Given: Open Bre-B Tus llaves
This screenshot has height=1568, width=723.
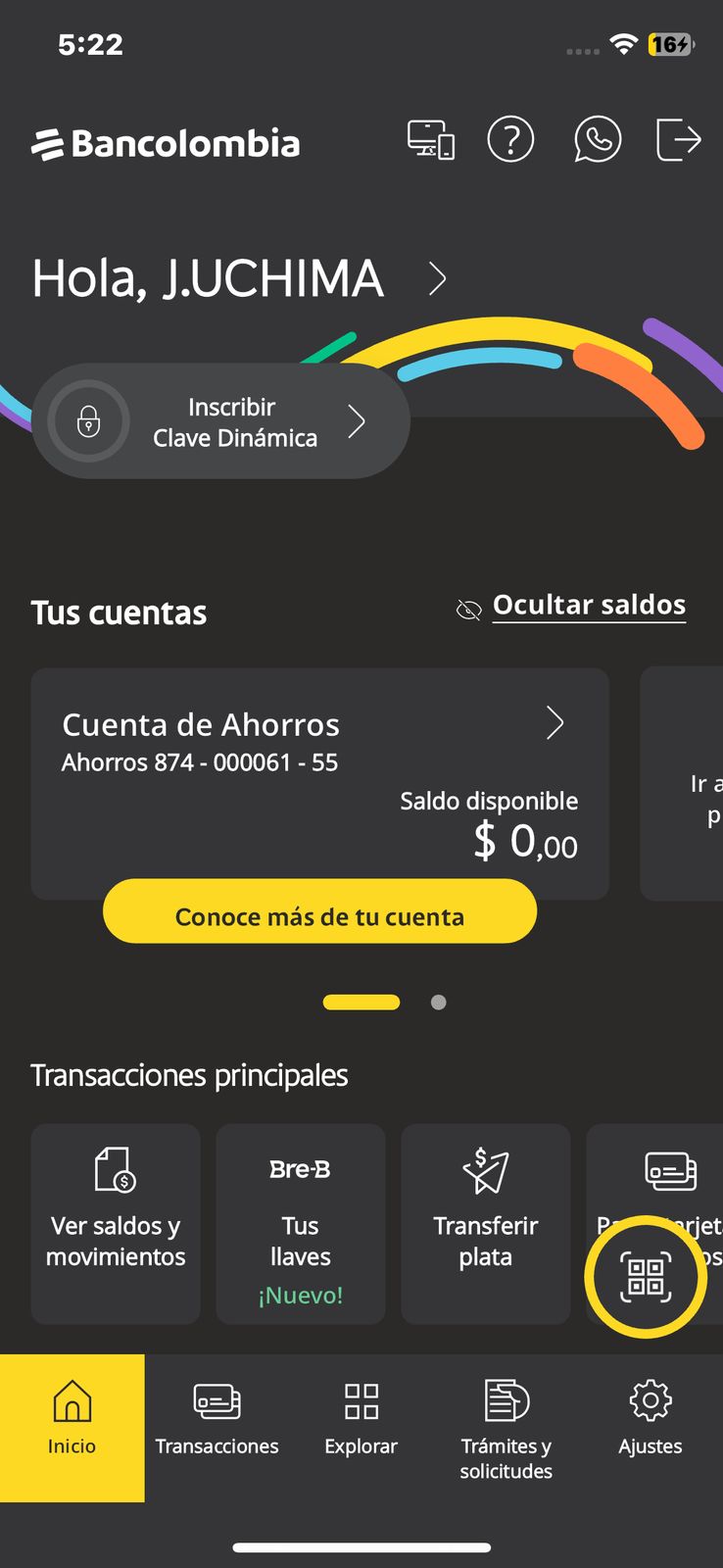Looking at the screenshot, I should coord(300,1223).
